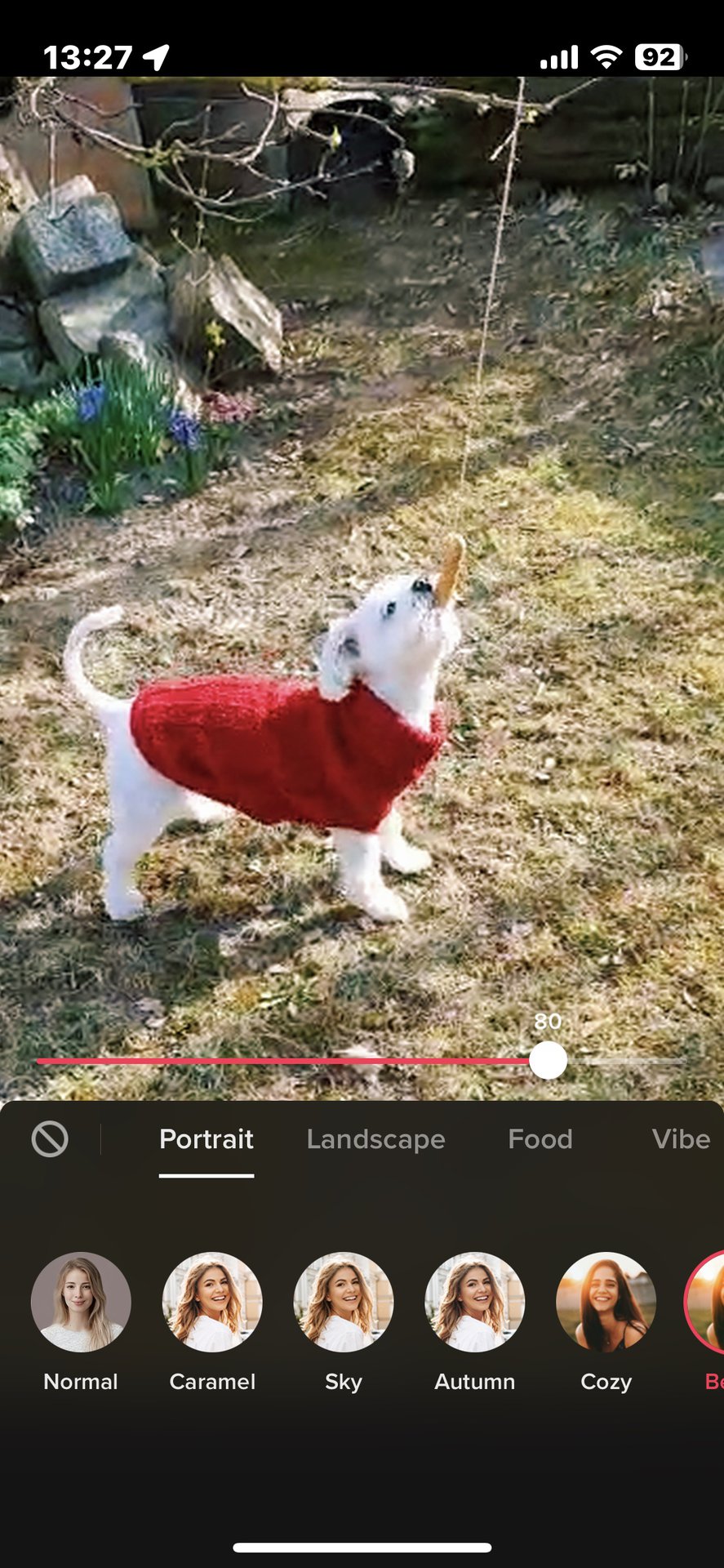Apply the Normal filter
The image size is (724, 1568).
click(x=81, y=1303)
